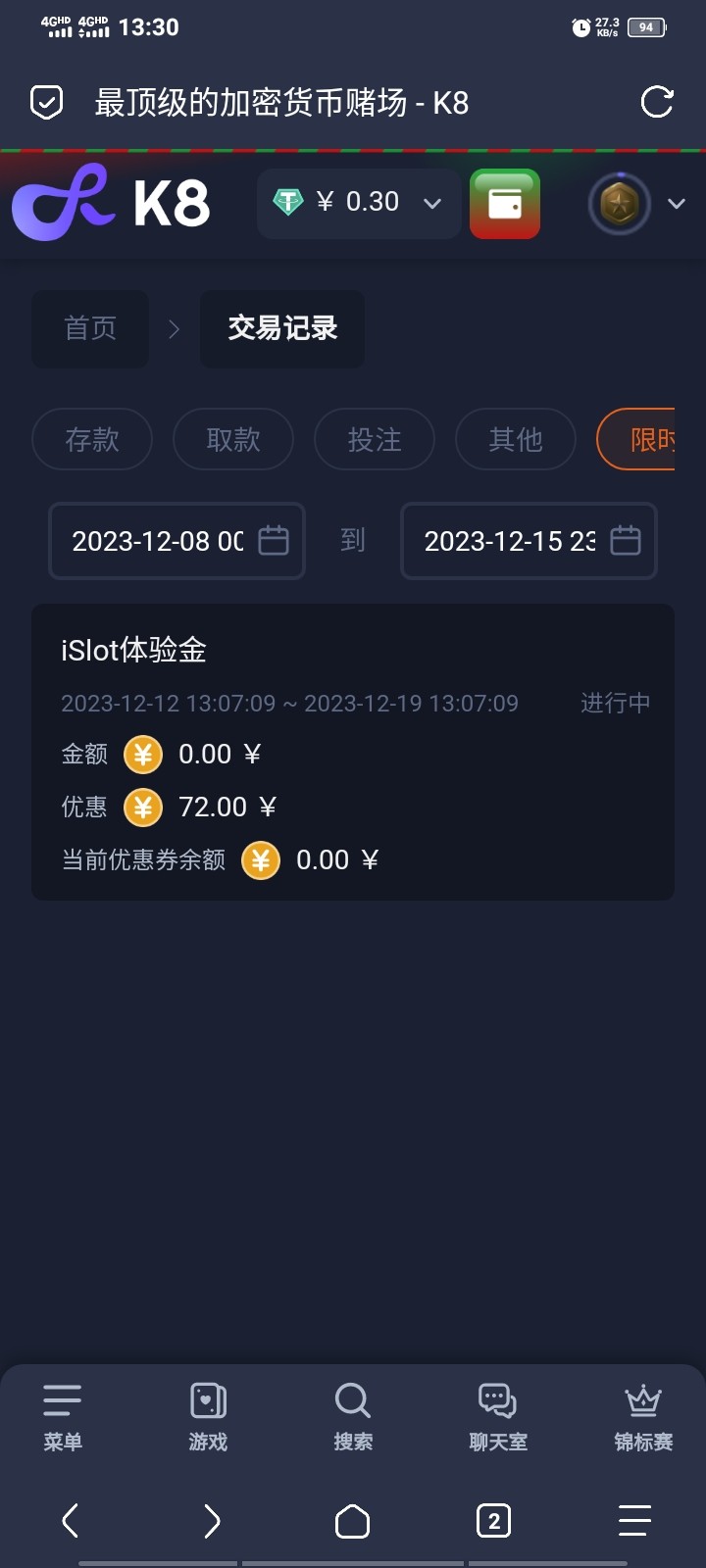Select the 存款 filter chip
The image size is (706, 1568).
[92, 439]
